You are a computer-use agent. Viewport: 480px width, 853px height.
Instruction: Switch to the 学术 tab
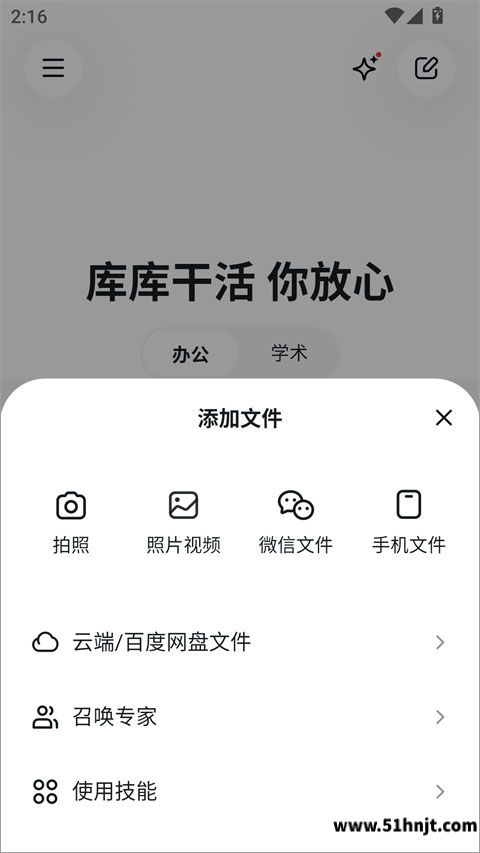[x=289, y=354]
